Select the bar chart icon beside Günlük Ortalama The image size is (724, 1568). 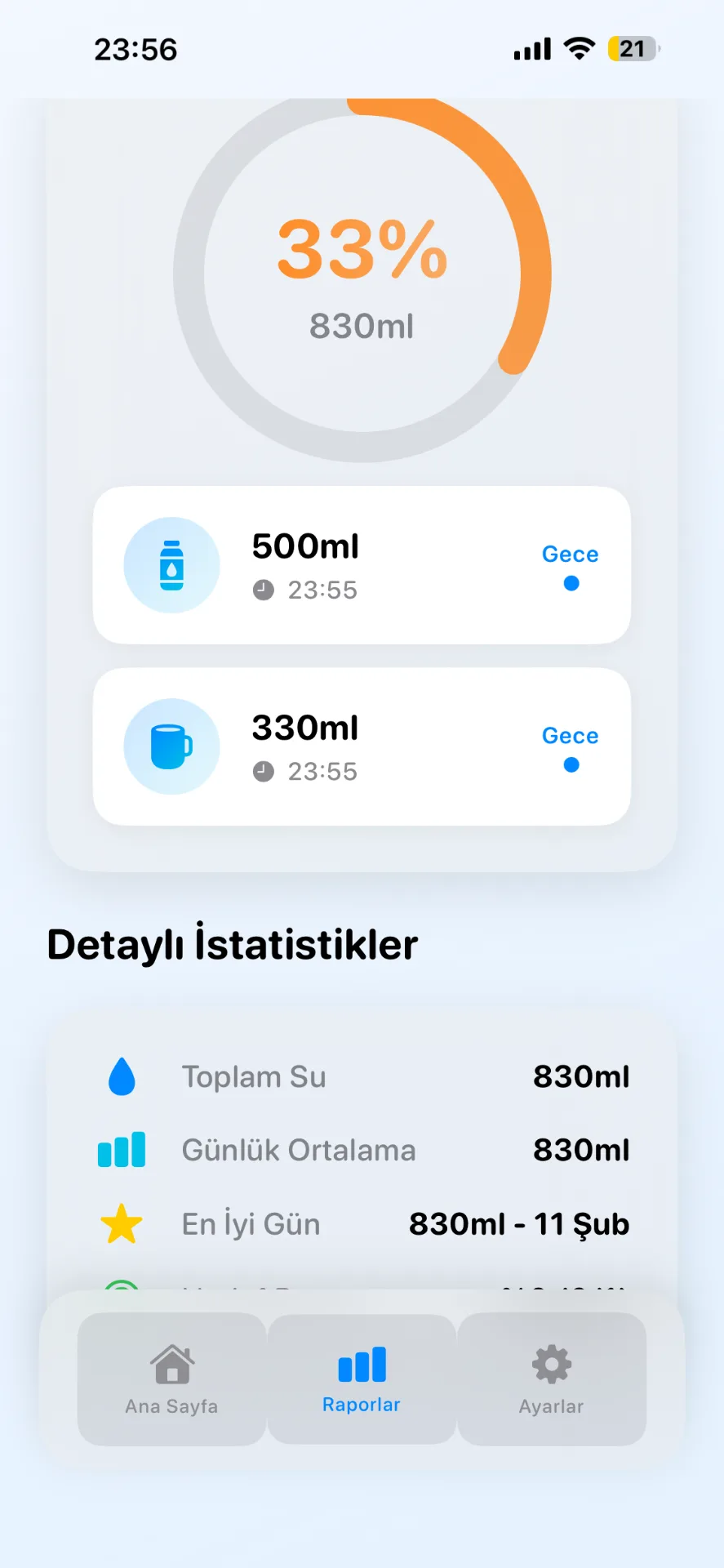point(121,1149)
